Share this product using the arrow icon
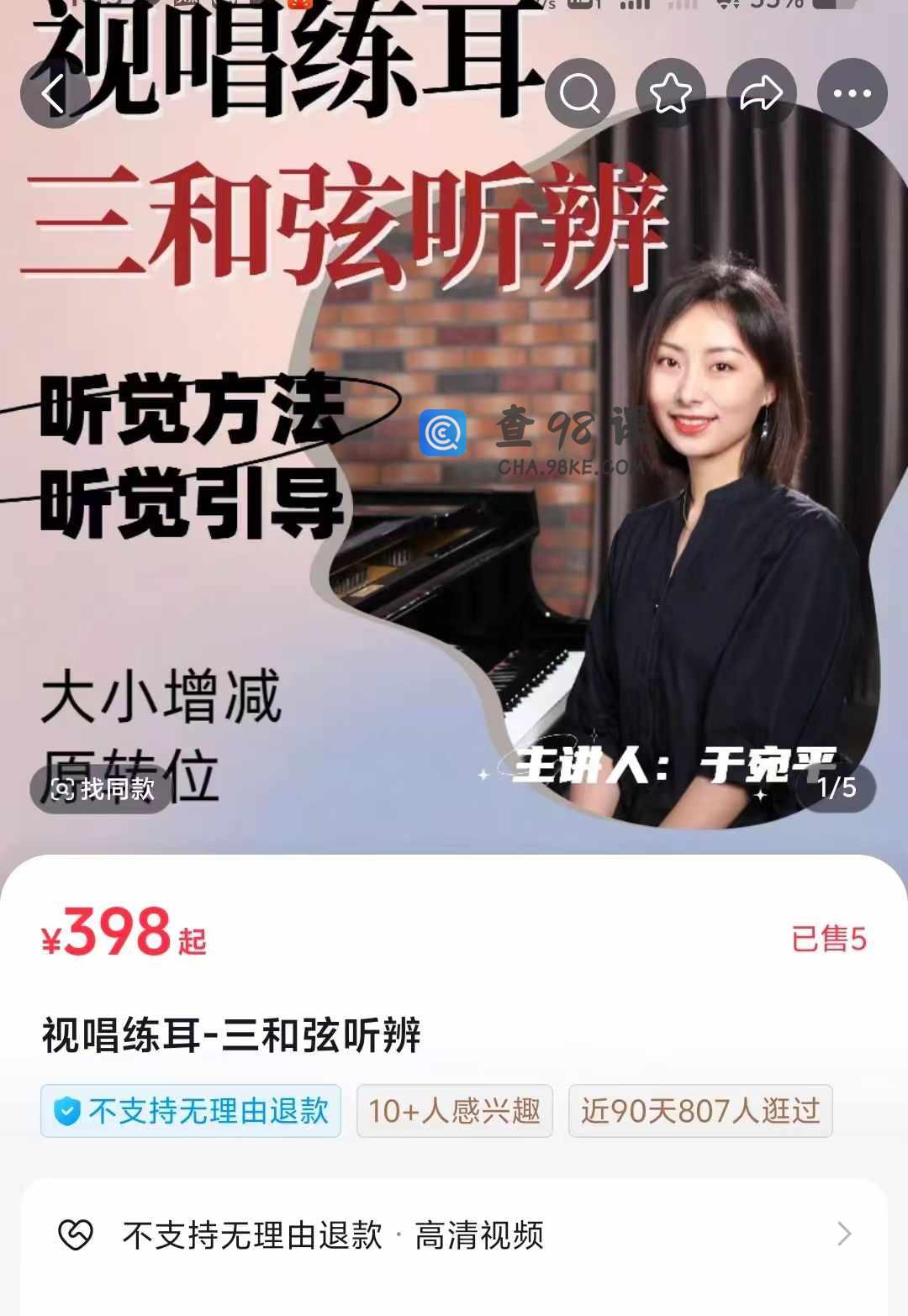908x1316 pixels. coord(761,93)
